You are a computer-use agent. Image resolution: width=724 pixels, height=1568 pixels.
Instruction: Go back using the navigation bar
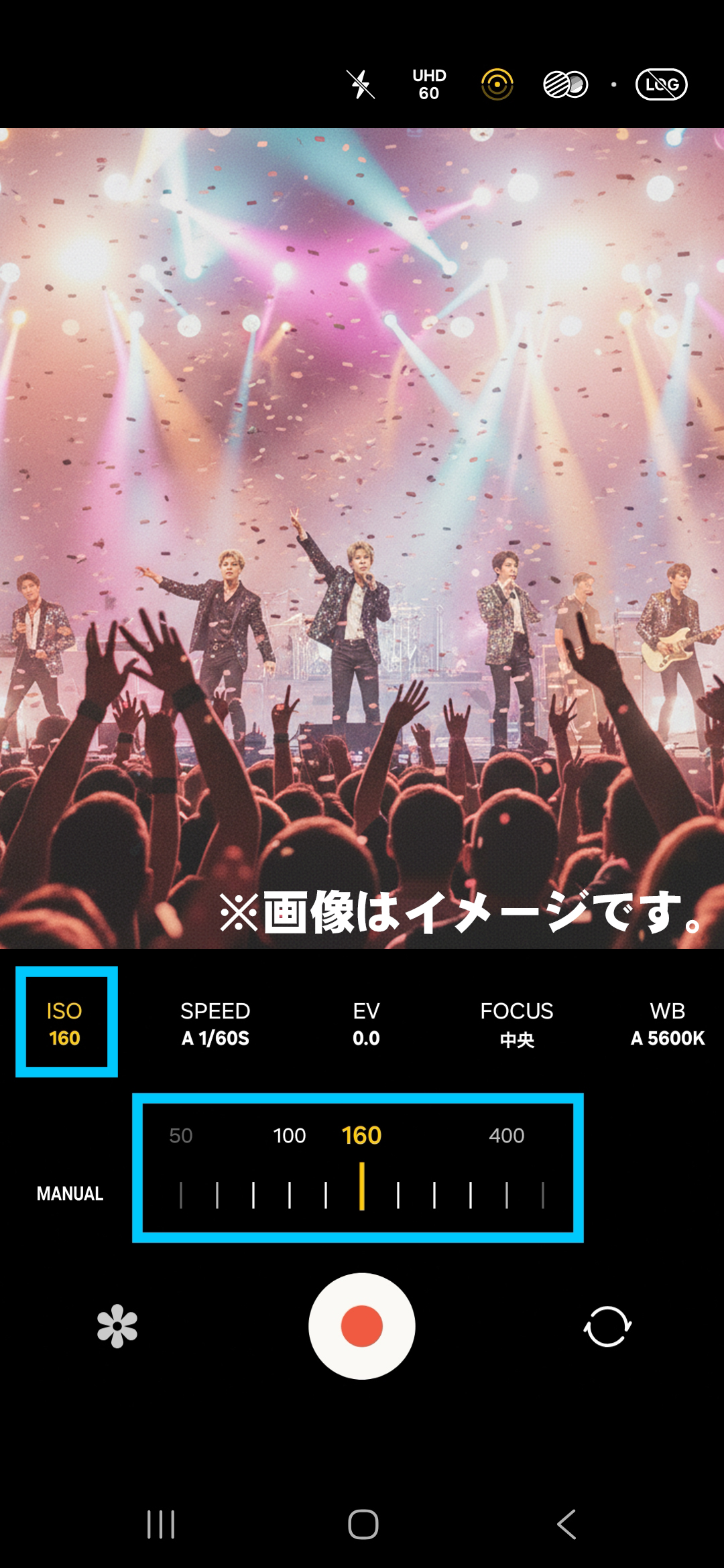point(566,1524)
